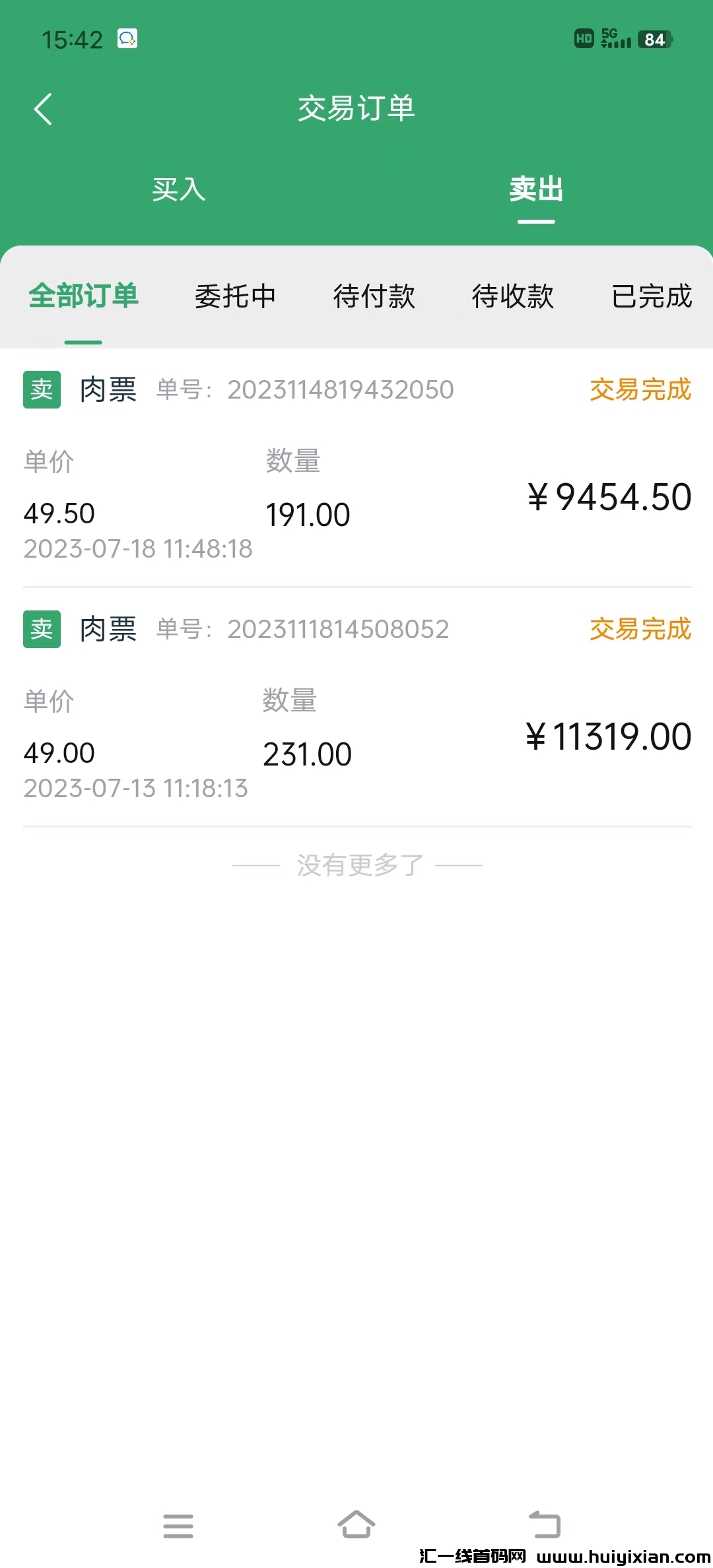Select the 待付款 filter

tap(374, 297)
